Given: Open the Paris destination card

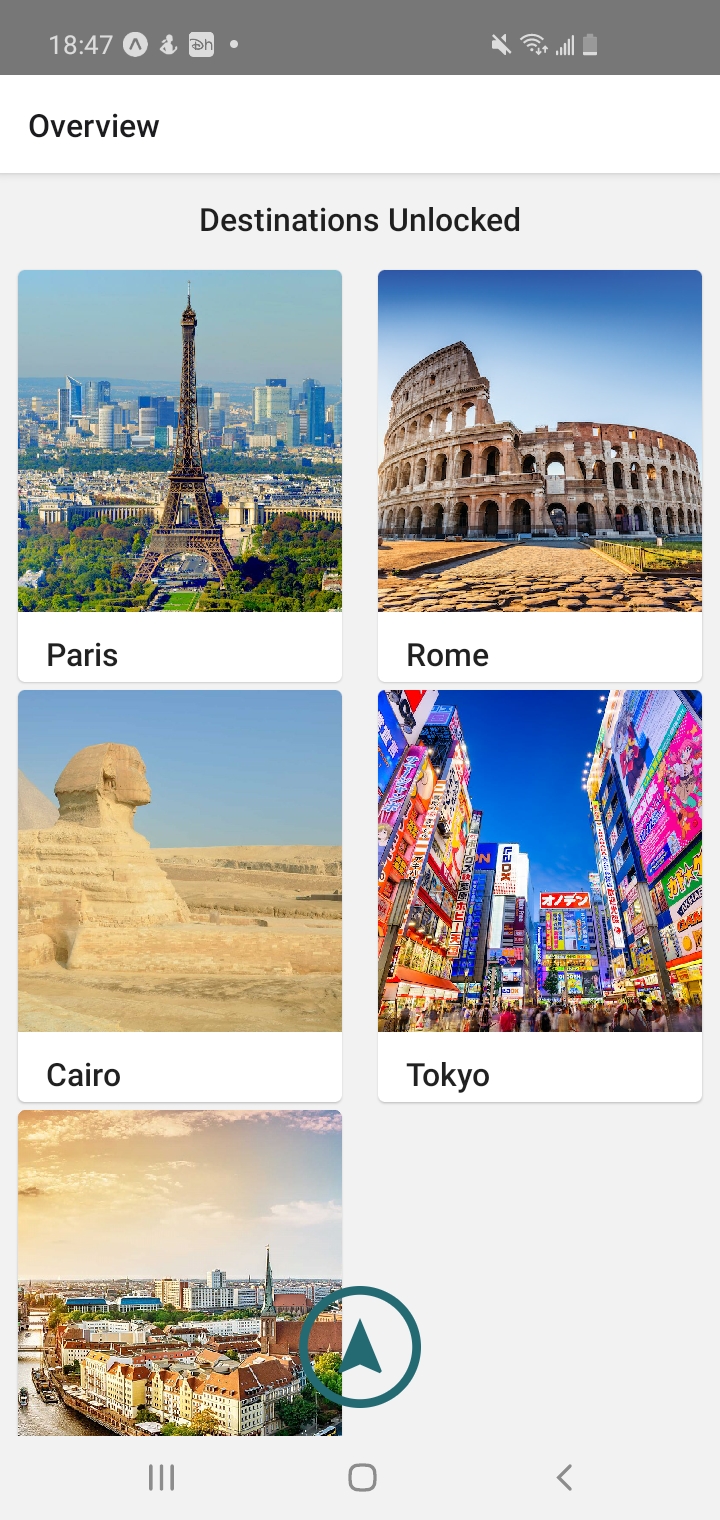Looking at the screenshot, I should [180, 475].
